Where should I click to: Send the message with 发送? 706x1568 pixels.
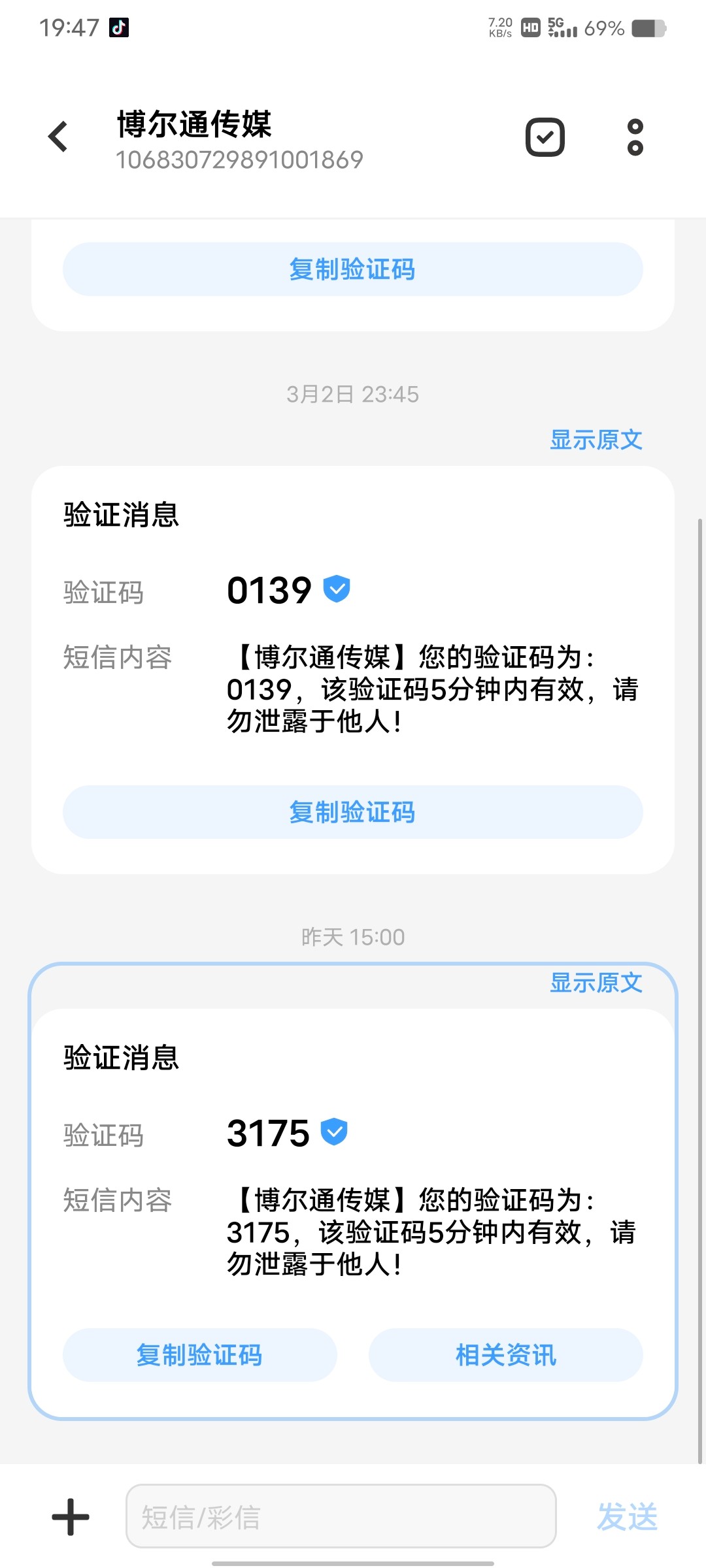tap(628, 1517)
